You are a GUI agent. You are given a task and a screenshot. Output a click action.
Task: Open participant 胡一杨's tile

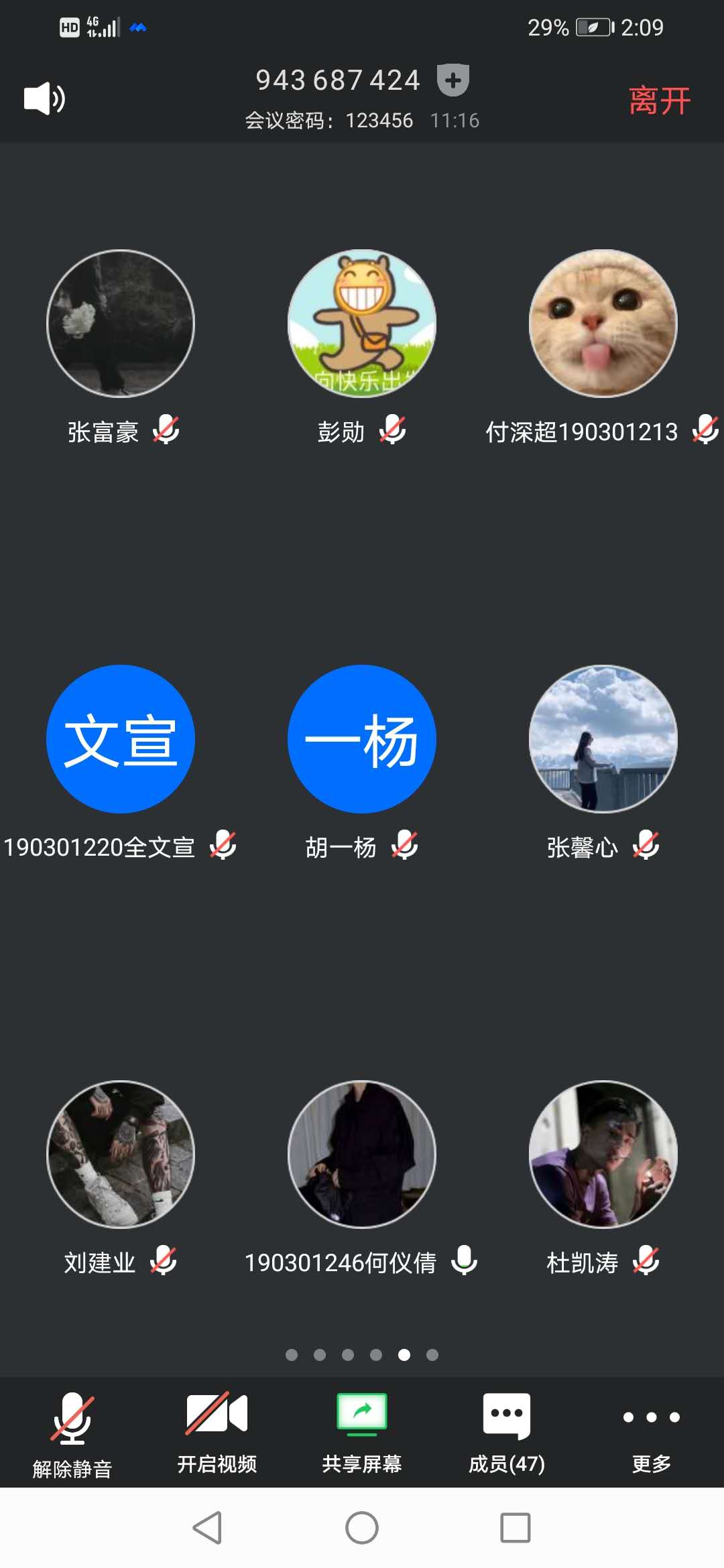coord(362,739)
